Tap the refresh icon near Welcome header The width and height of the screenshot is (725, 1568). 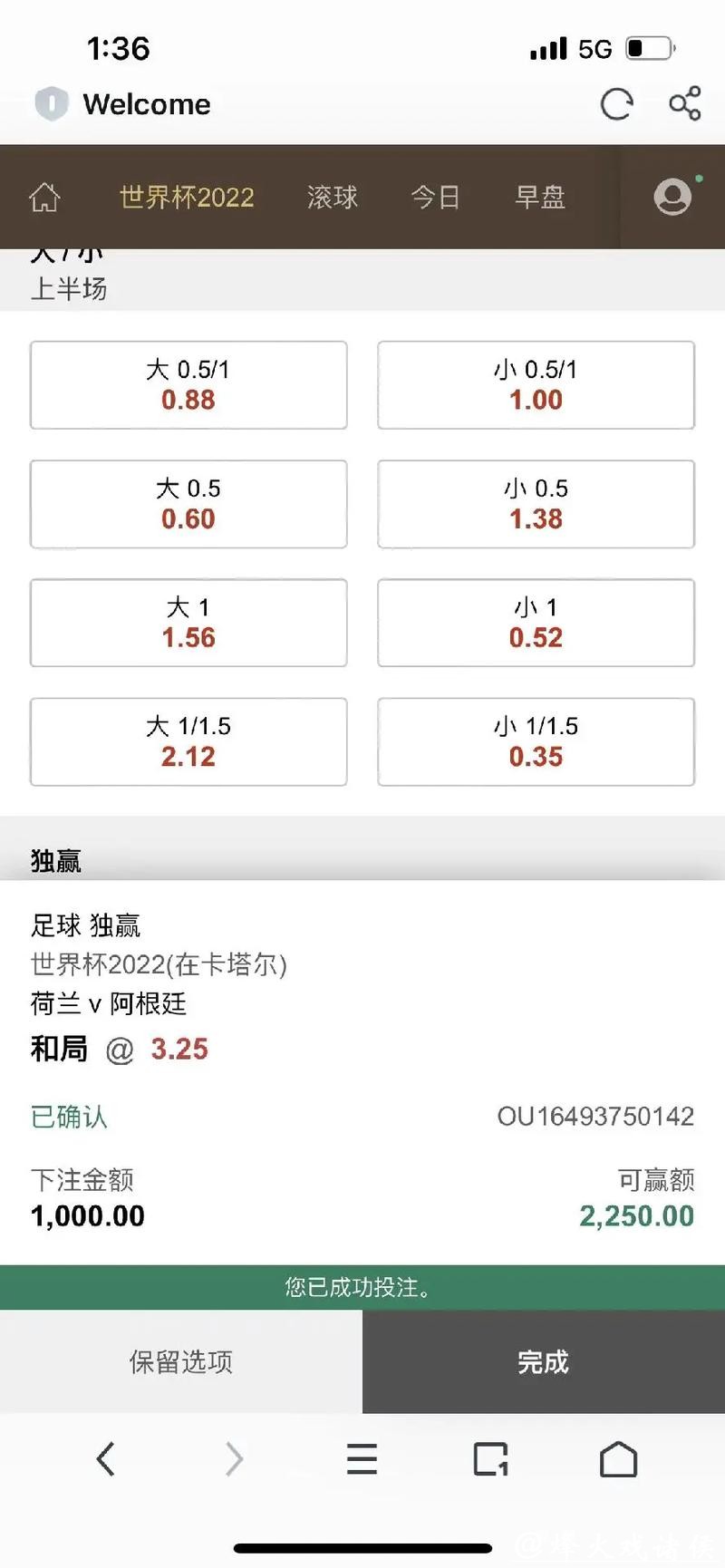(616, 104)
